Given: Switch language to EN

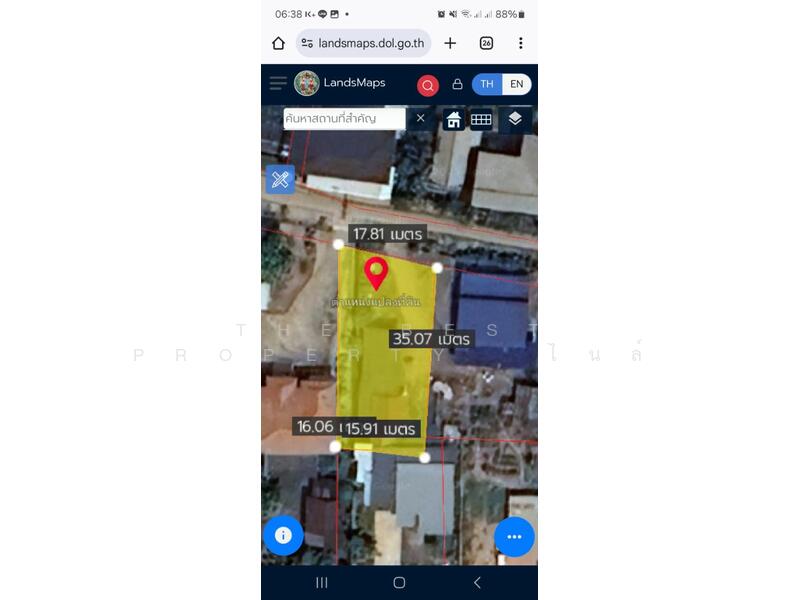Looking at the screenshot, I should coord(516,84).
